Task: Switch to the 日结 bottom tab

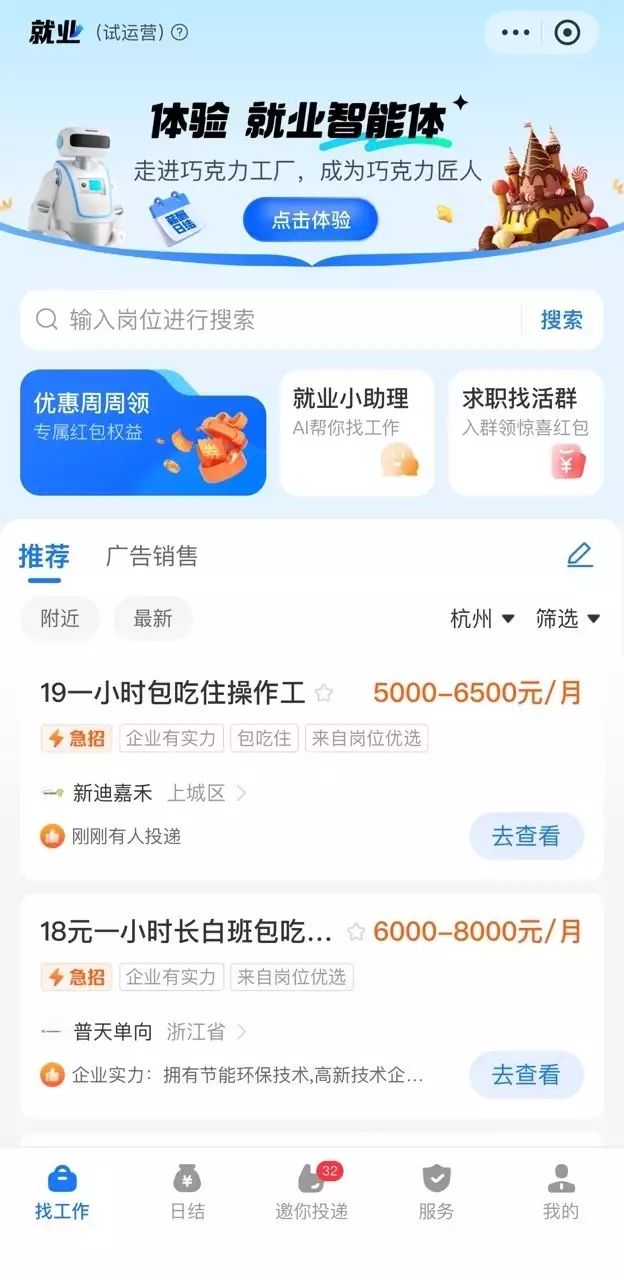Action: pyautogui.click(x=187, y=1192)
